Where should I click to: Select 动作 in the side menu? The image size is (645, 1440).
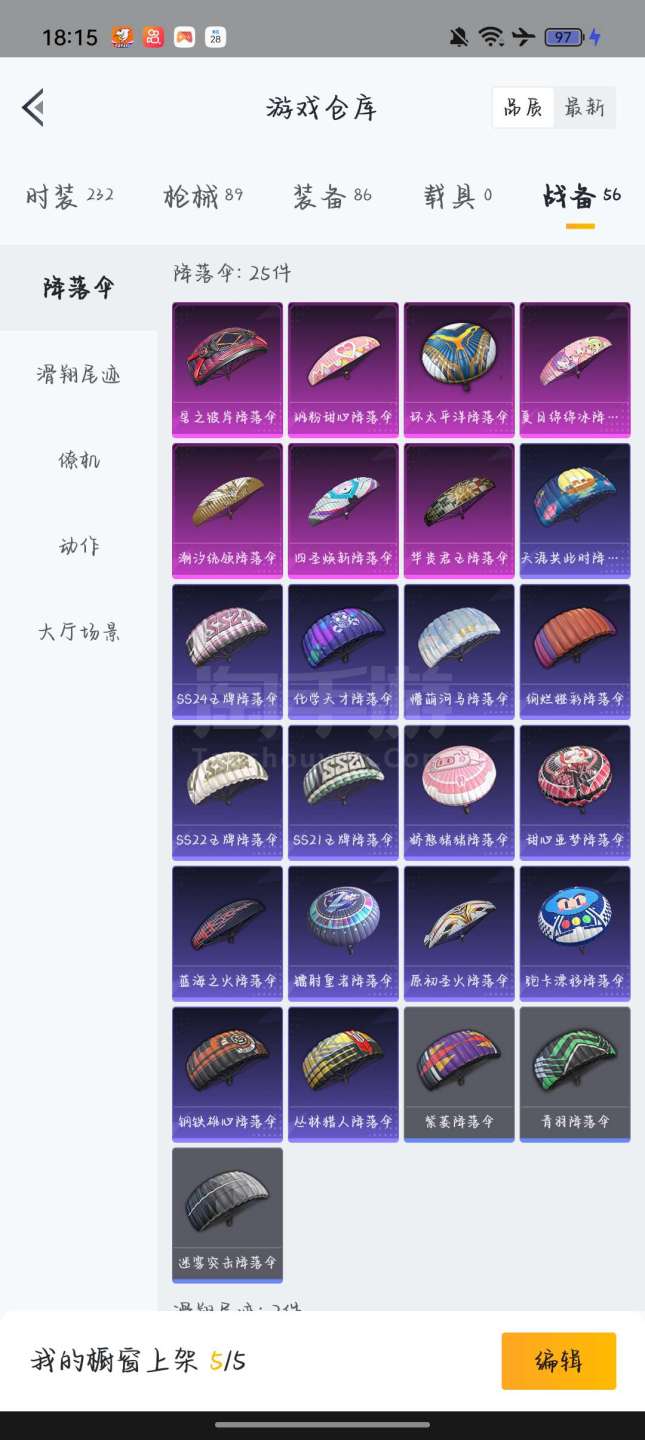pos(79,546)
